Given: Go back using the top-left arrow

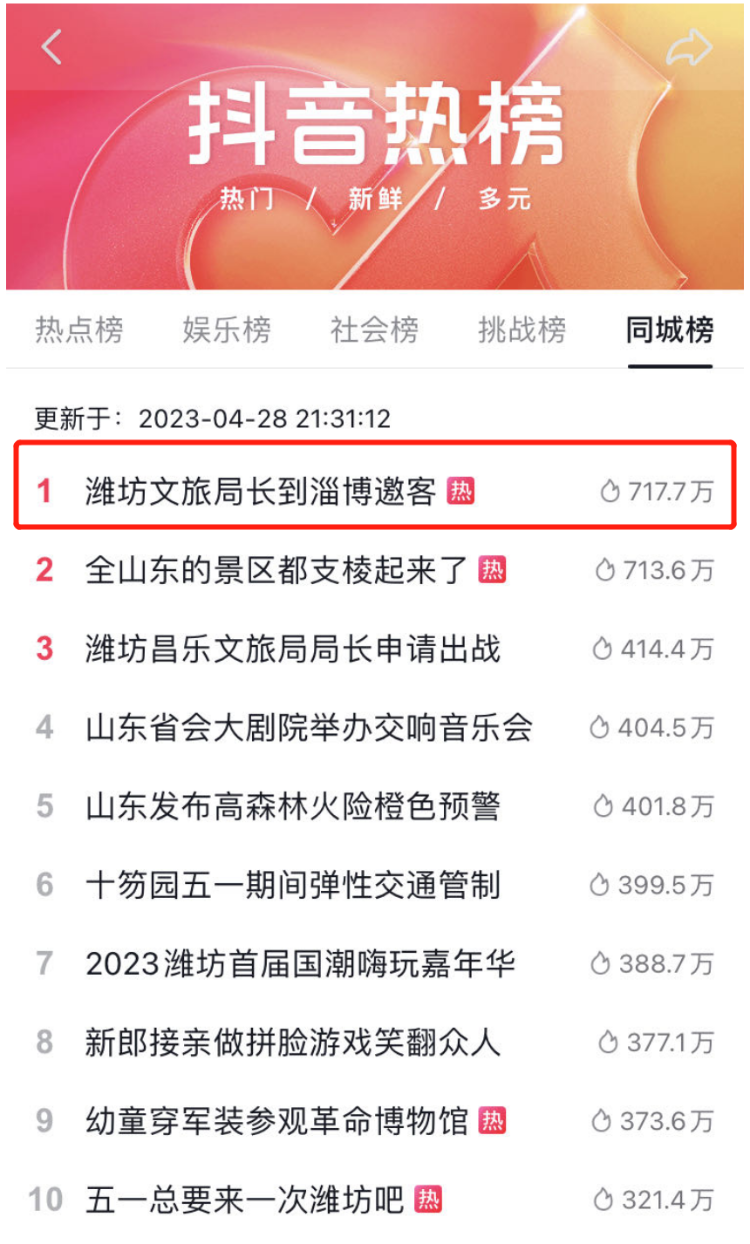Looking at the screenshot, I should coord(52,47).
